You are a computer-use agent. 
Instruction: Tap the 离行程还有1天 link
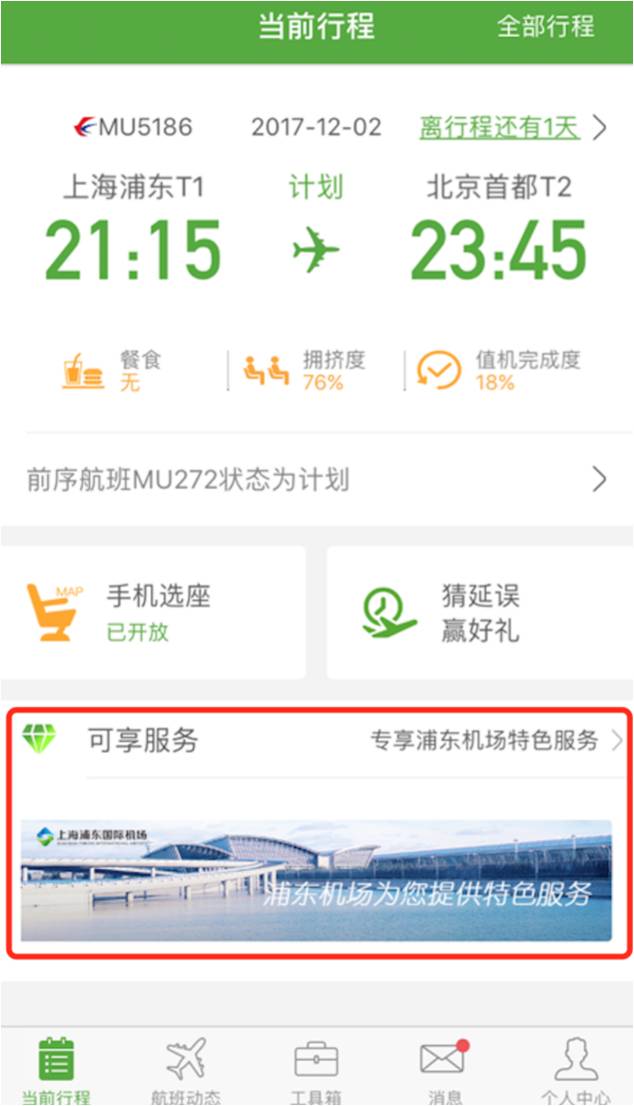tap(499, 128)
